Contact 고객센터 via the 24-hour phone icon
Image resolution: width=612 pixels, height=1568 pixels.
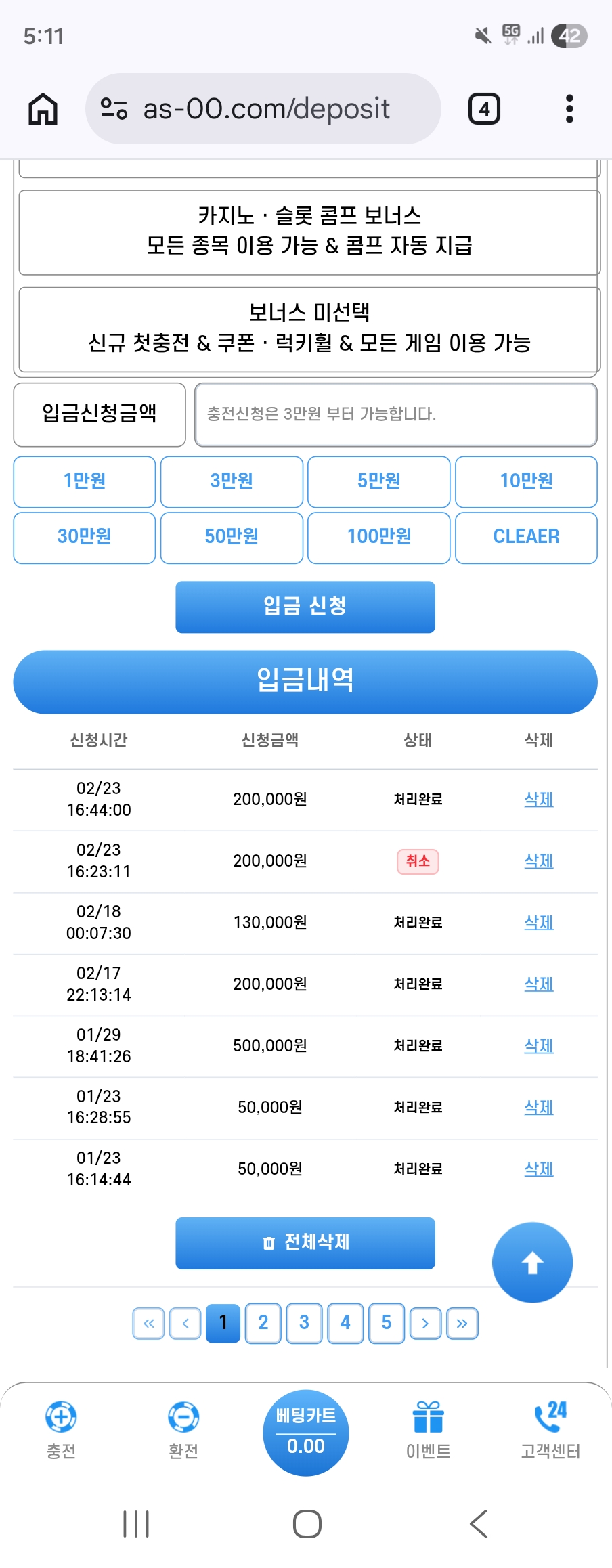pos(550,1432)
